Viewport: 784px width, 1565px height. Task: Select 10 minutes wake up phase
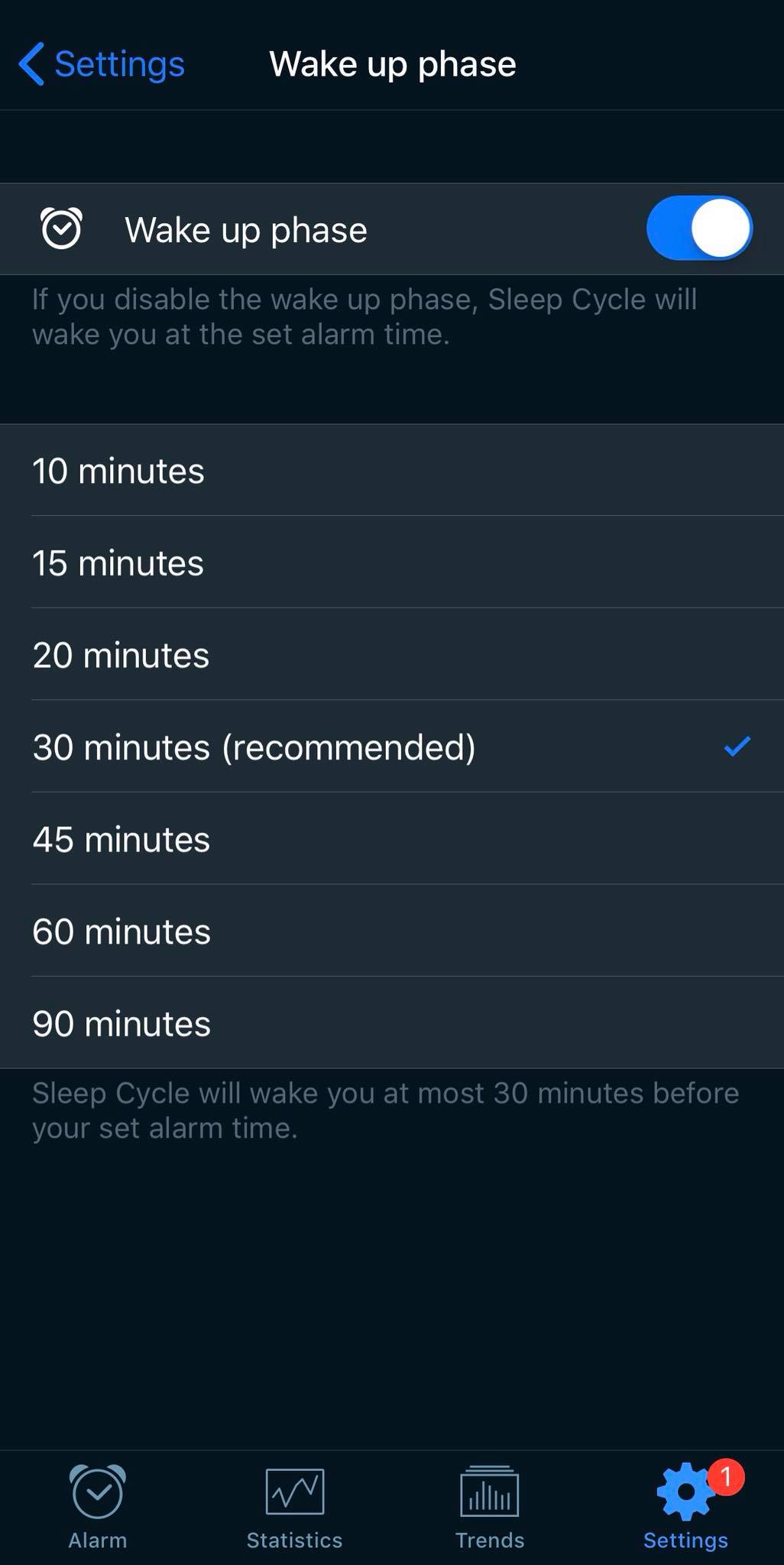392,471
